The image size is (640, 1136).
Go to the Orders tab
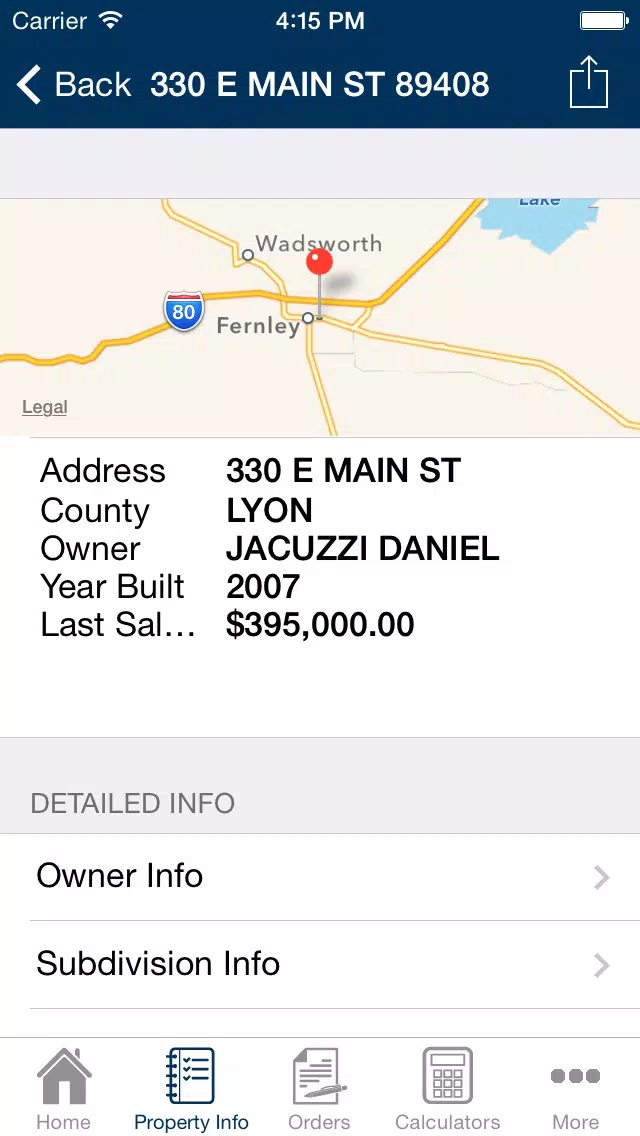(x=319, y=1089)
